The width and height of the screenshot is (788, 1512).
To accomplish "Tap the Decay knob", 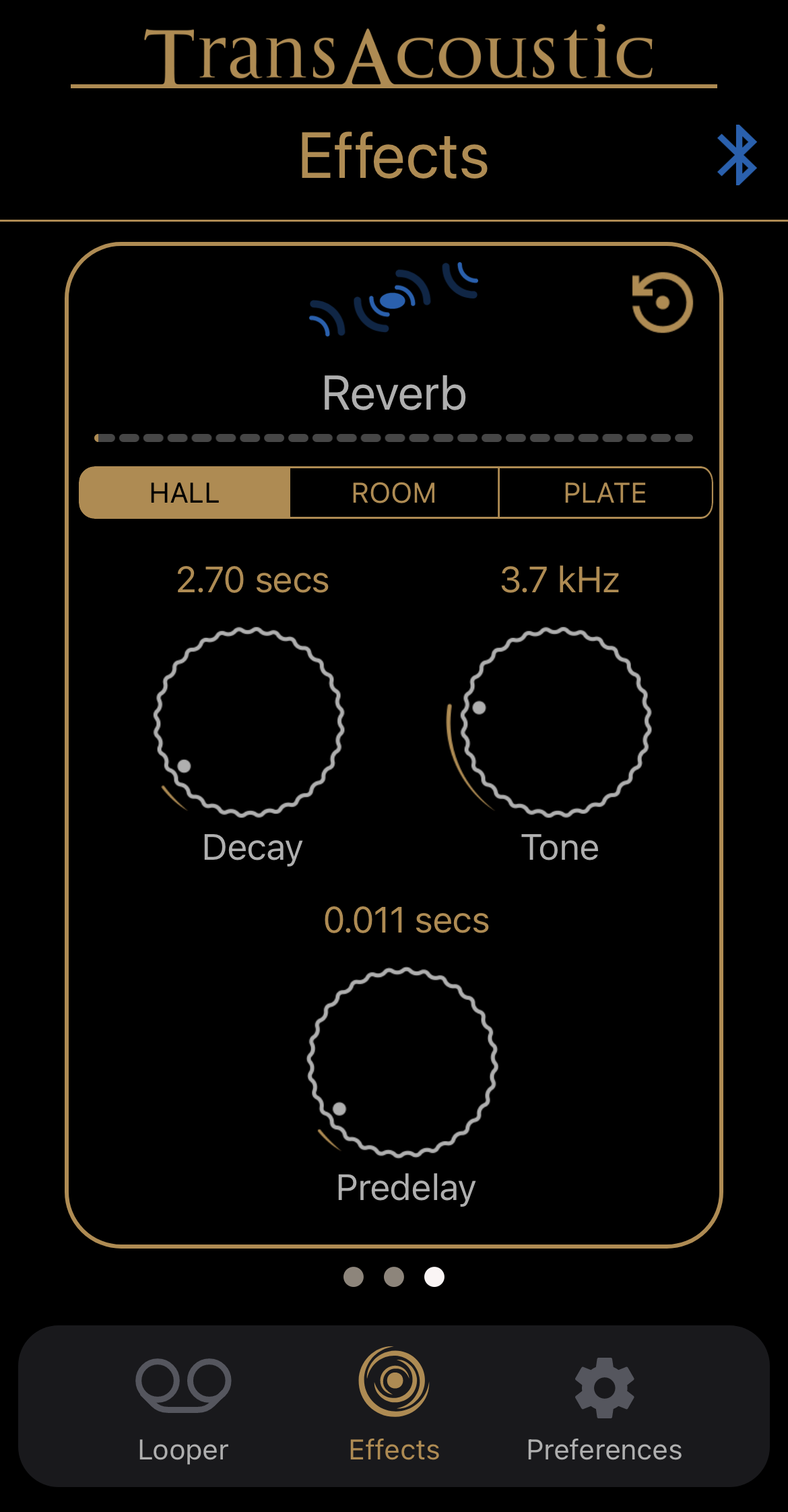I will (x=249, y=722).
